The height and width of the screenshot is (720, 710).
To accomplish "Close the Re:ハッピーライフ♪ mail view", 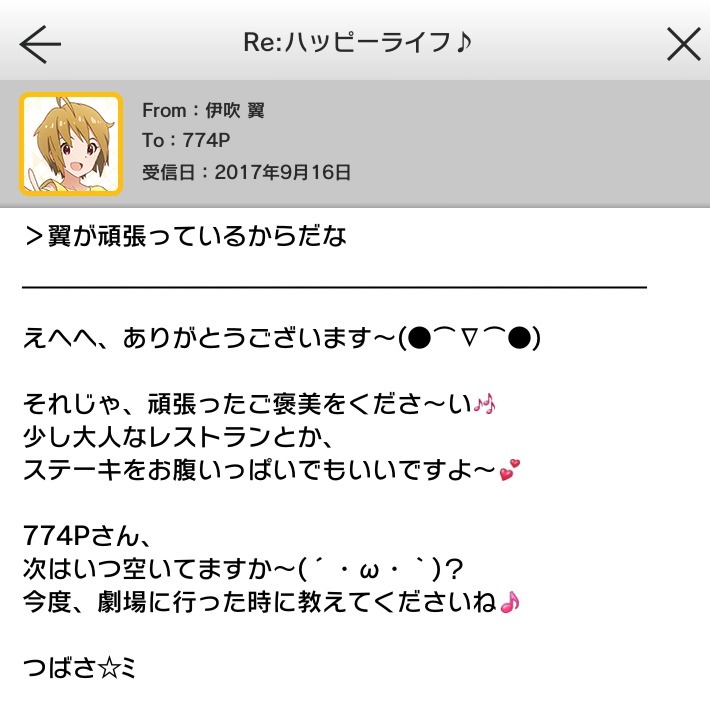I will pos(683,43).
